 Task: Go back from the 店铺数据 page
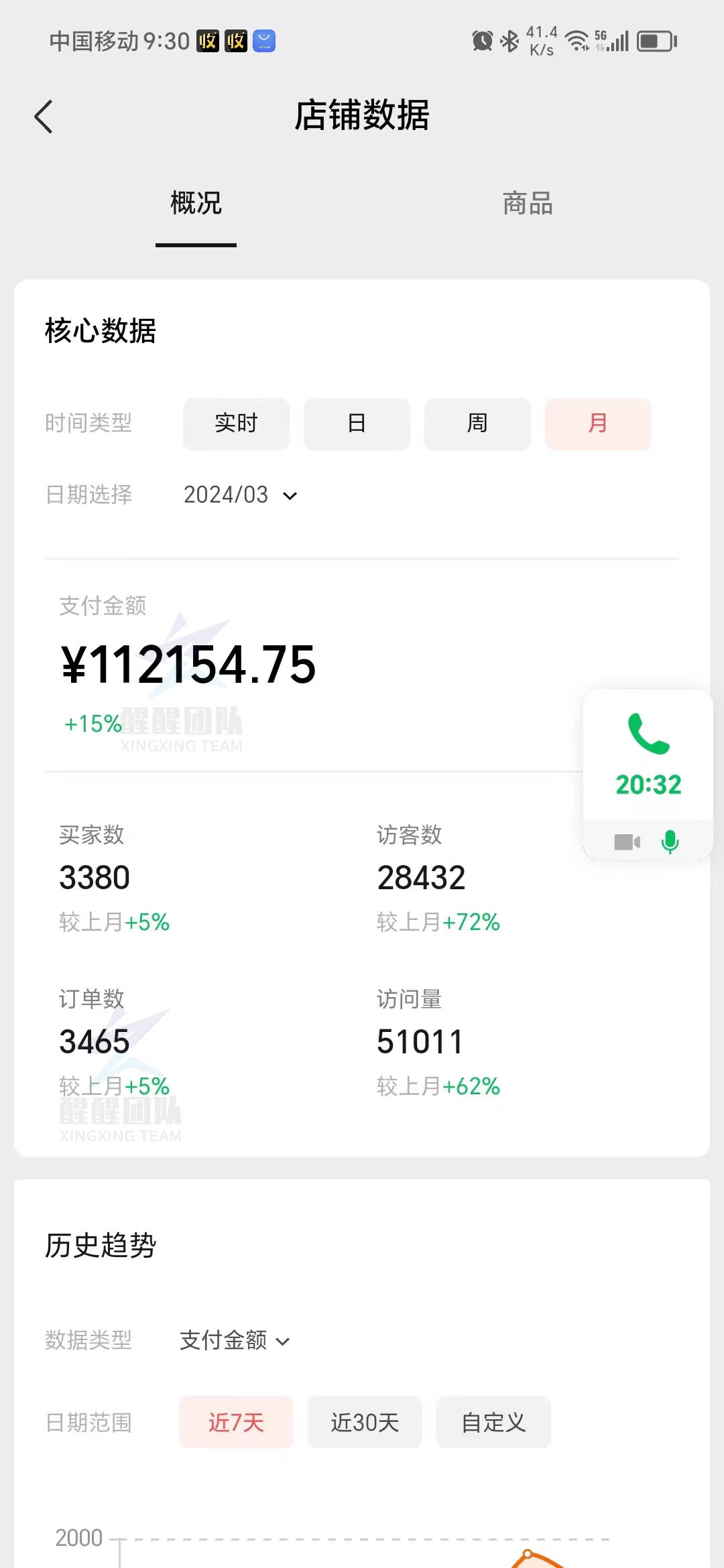pos(44,117)
